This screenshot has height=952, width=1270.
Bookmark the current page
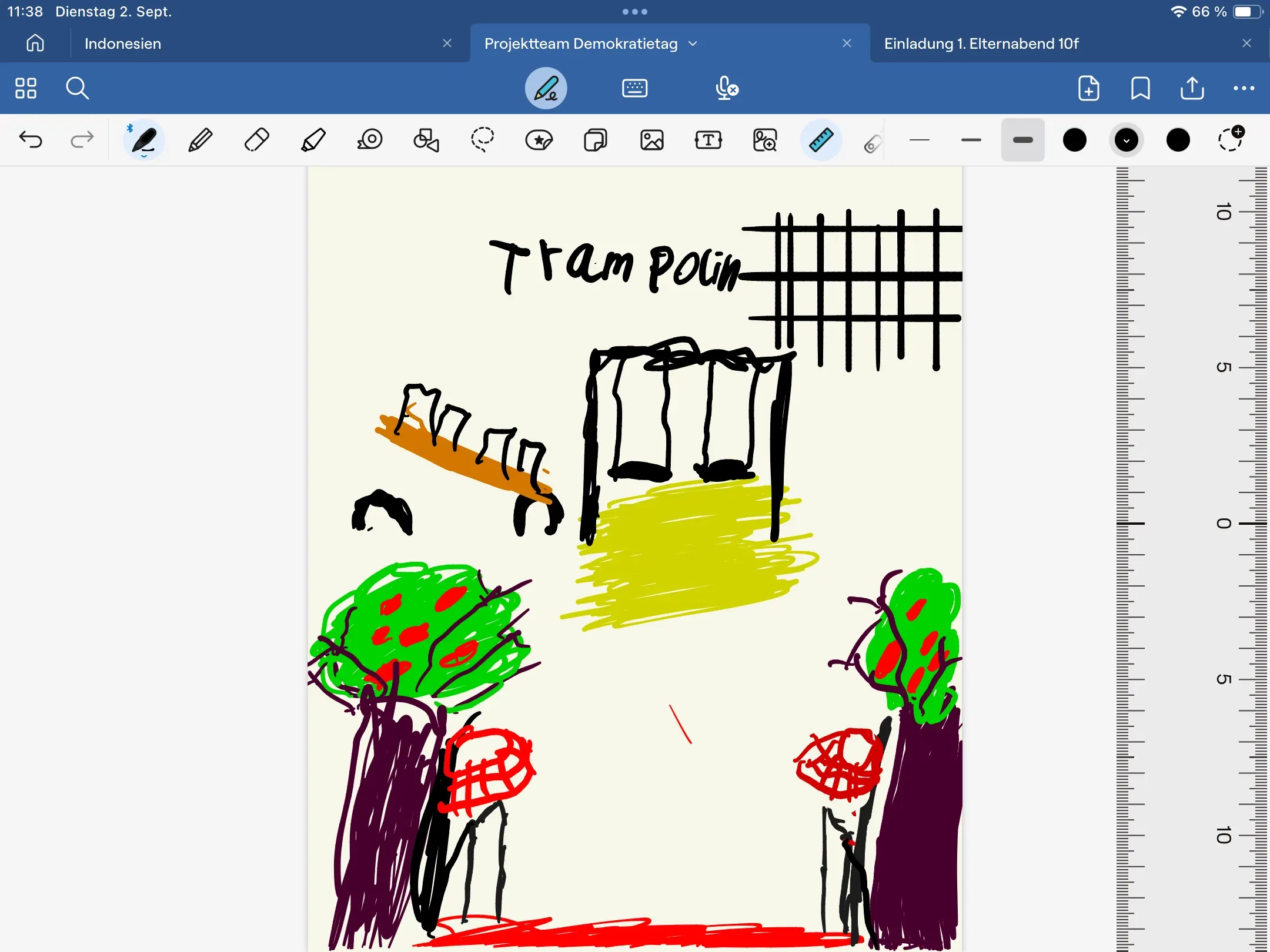click(x=1140, y=89)
